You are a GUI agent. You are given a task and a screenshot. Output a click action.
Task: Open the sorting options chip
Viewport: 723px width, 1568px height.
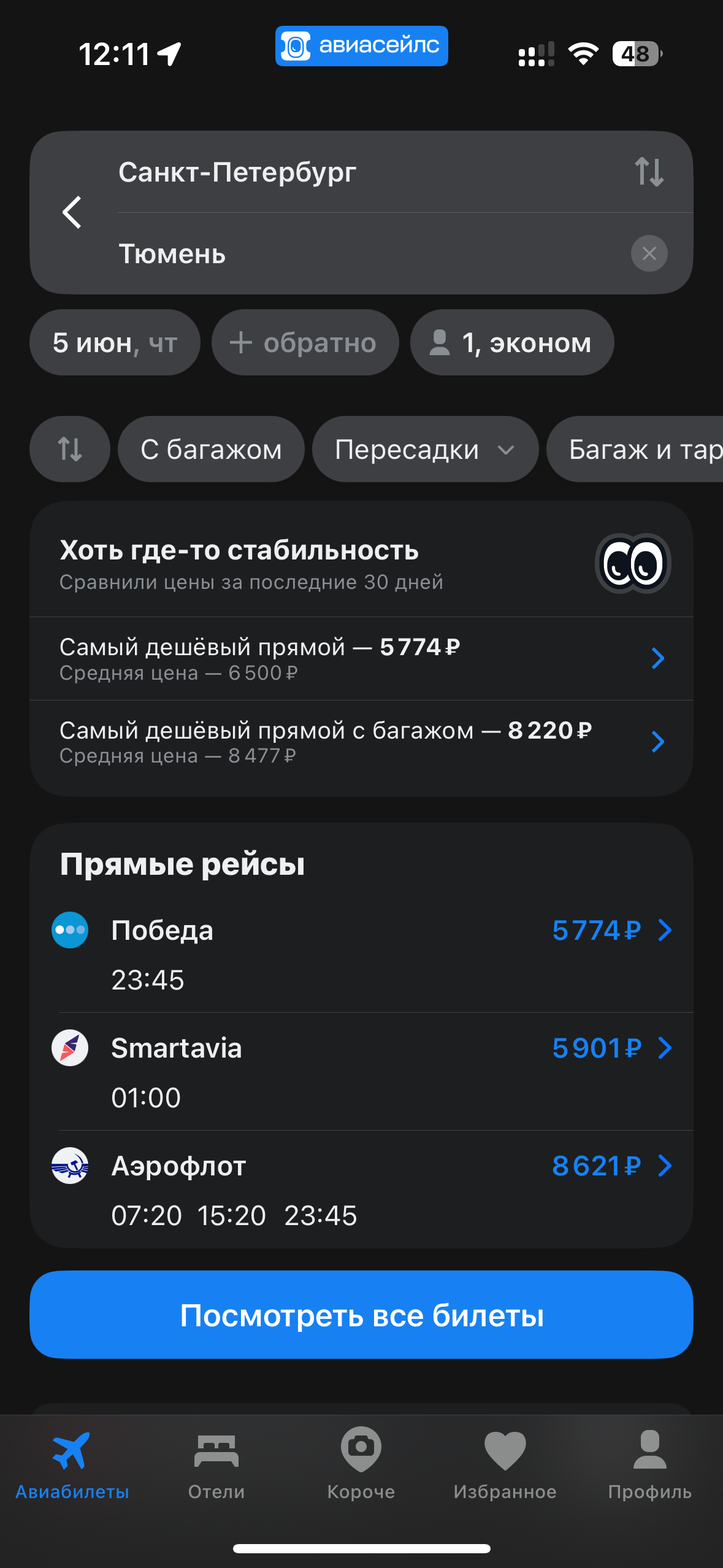click(x=70, y=449)
